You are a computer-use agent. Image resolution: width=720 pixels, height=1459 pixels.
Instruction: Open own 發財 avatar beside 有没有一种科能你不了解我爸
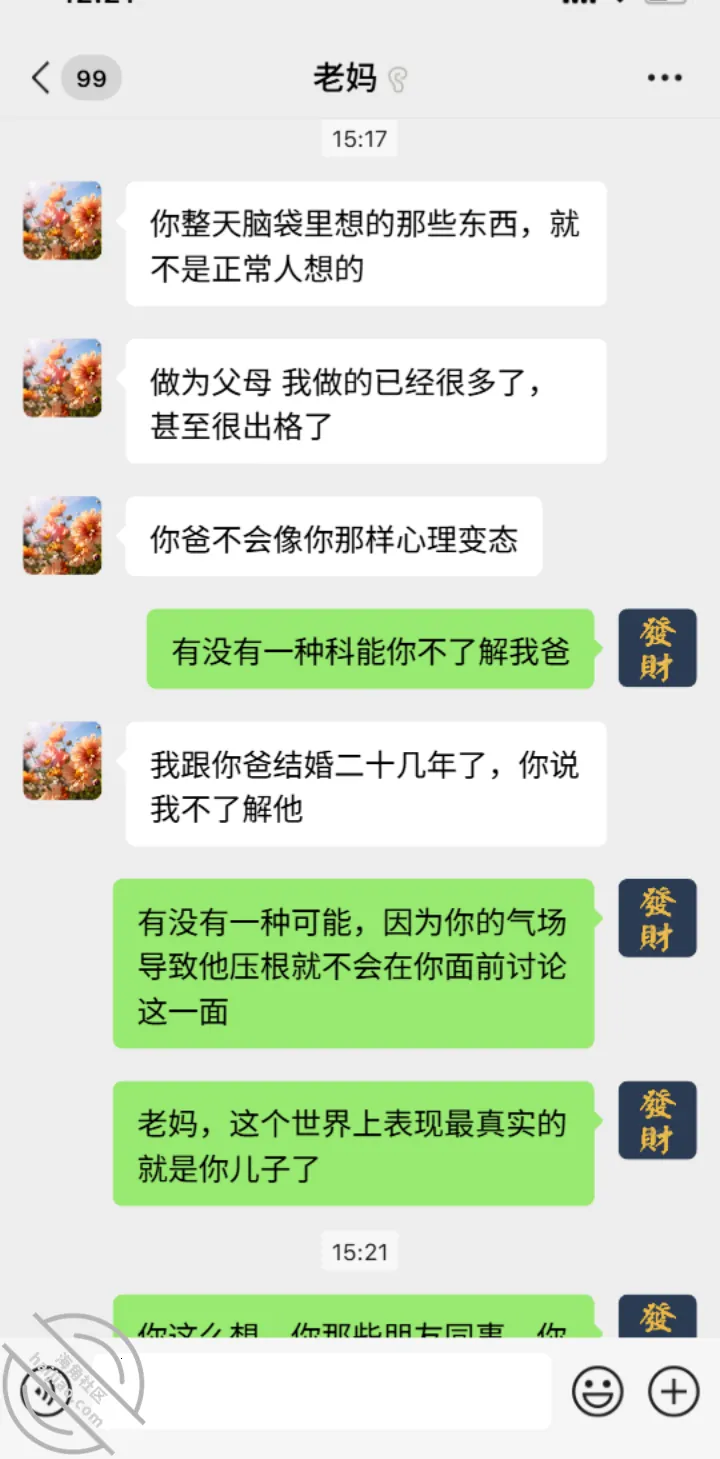657,648
